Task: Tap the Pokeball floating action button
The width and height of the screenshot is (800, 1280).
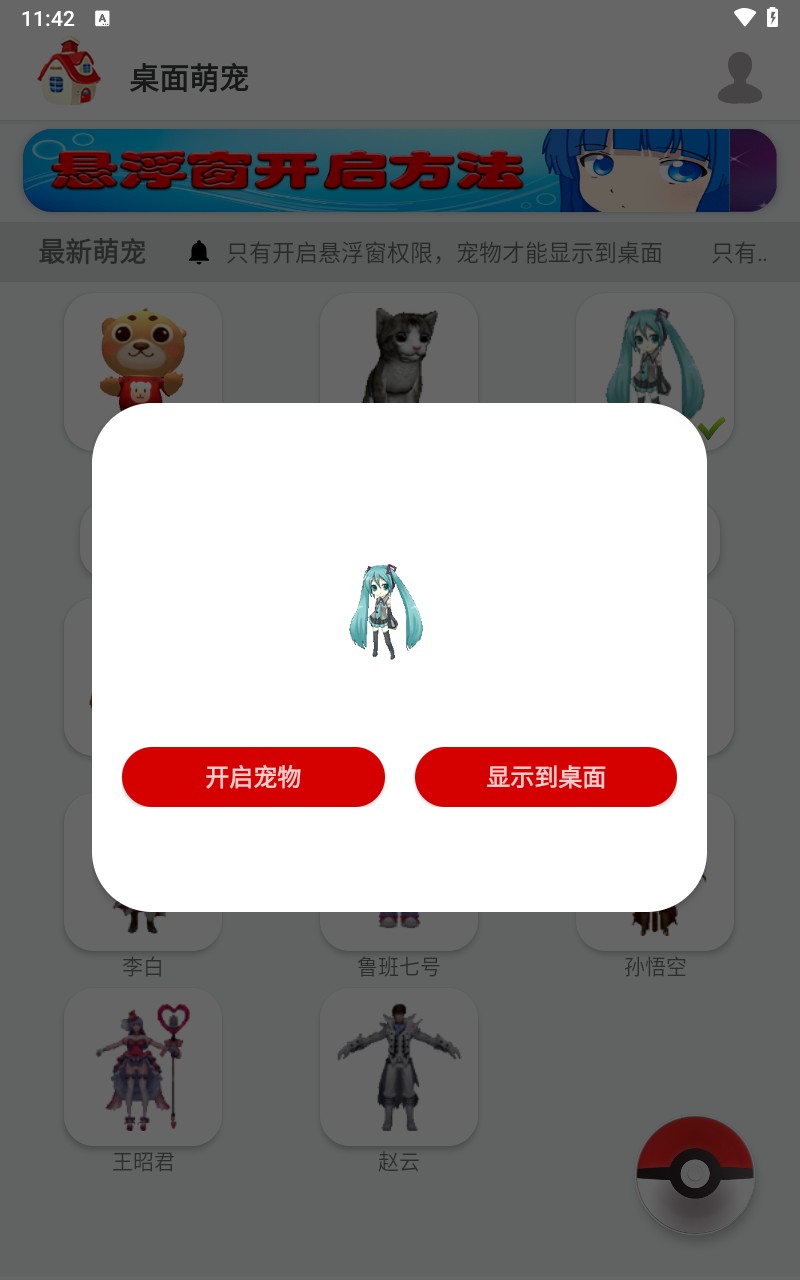Action: click(x=695, y=1176)
